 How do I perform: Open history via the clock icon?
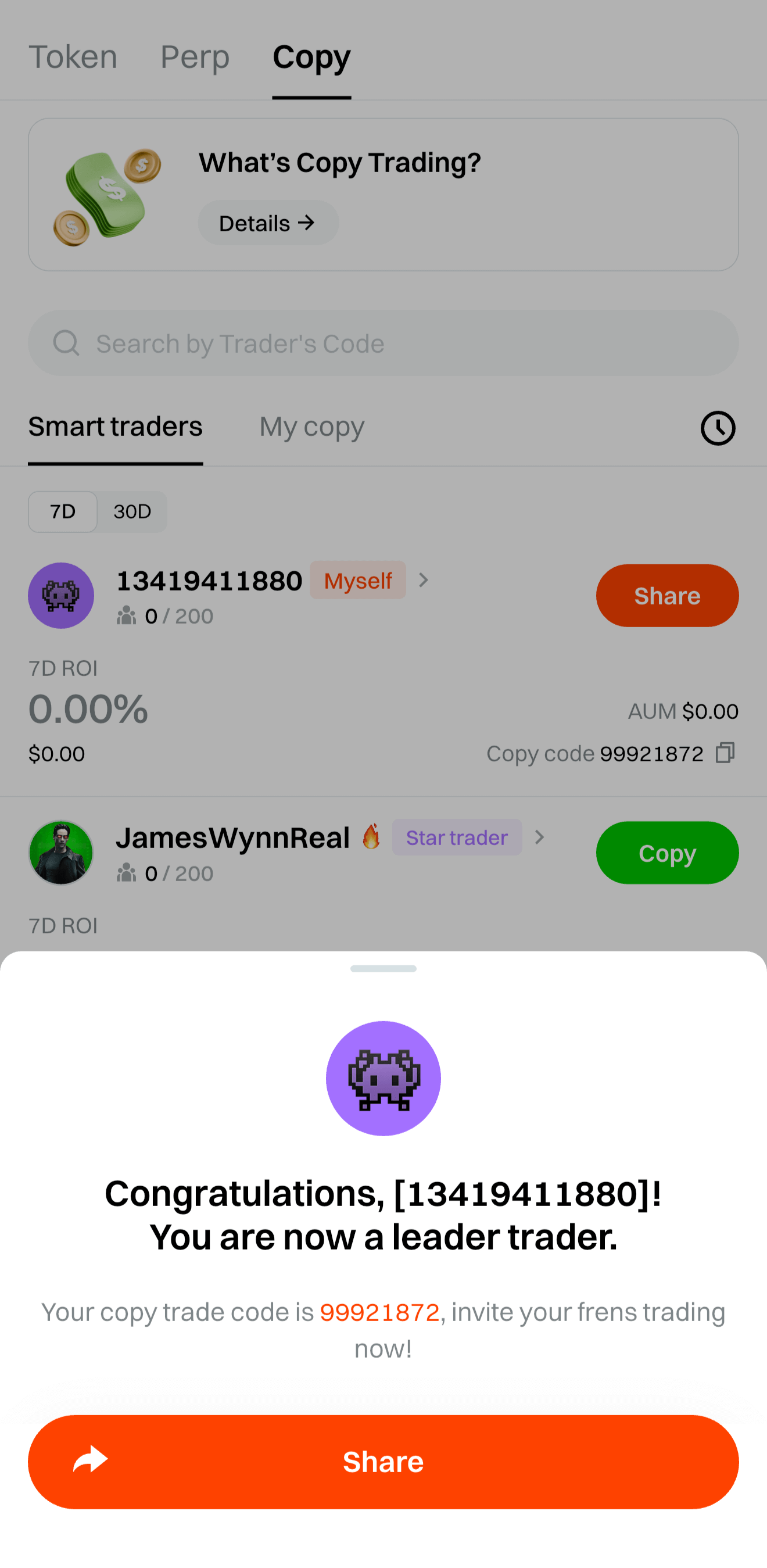(718, 428)
